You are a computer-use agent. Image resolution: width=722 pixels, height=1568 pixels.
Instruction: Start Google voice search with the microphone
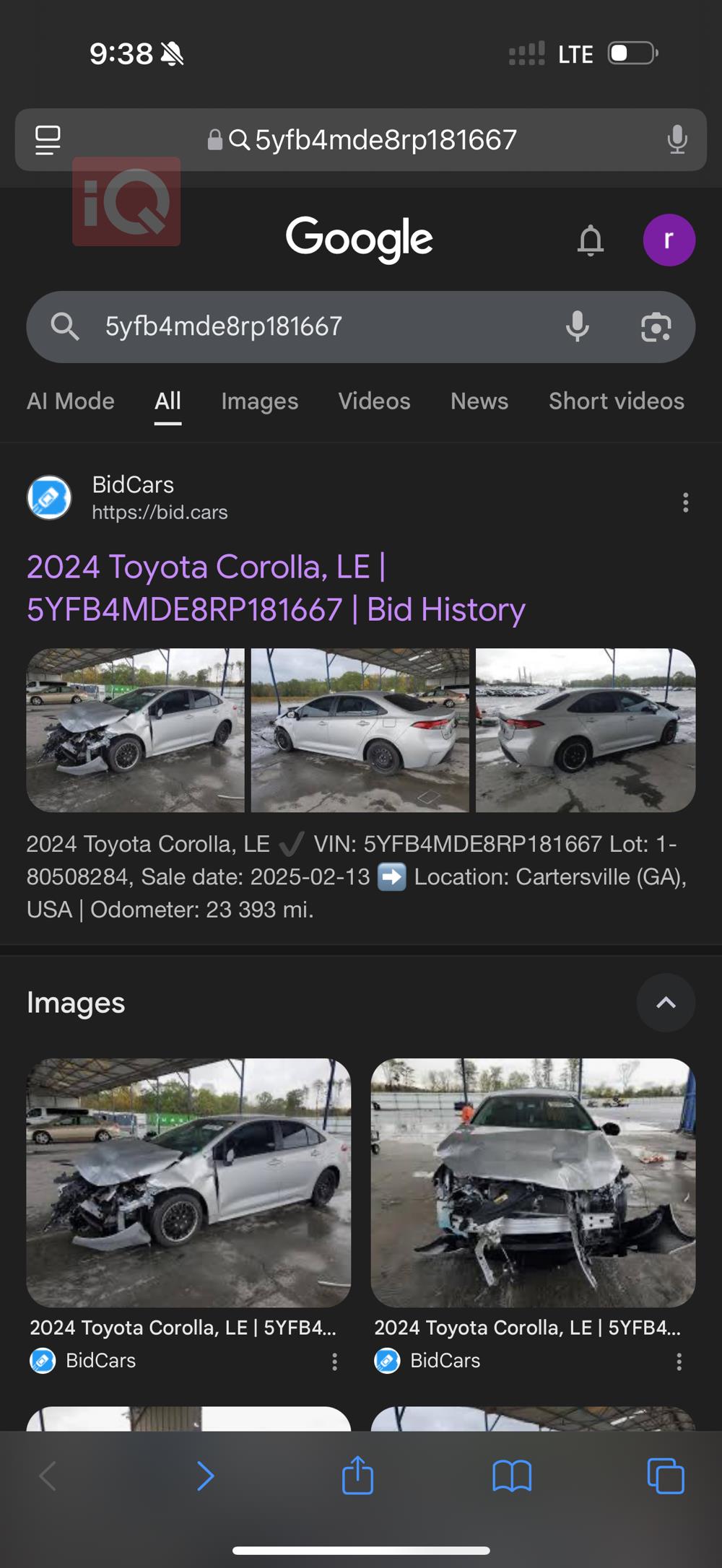[x=577, y=326]
